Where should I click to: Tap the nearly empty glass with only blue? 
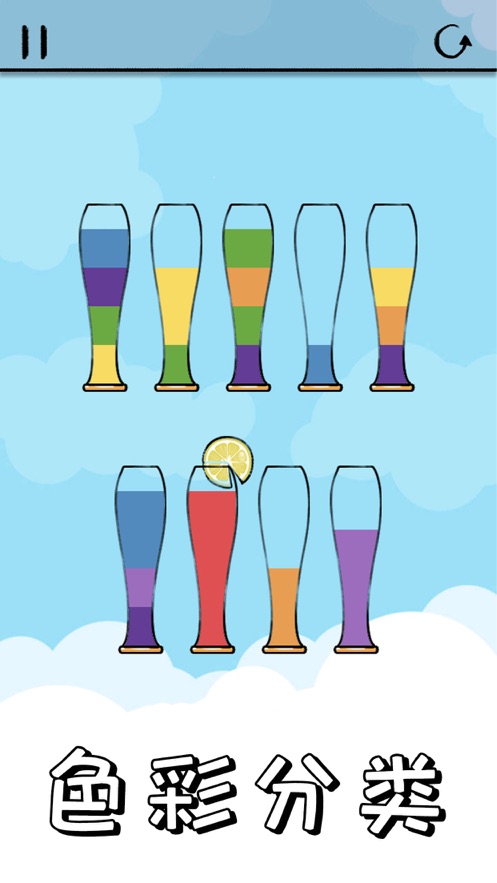(320, 297)
